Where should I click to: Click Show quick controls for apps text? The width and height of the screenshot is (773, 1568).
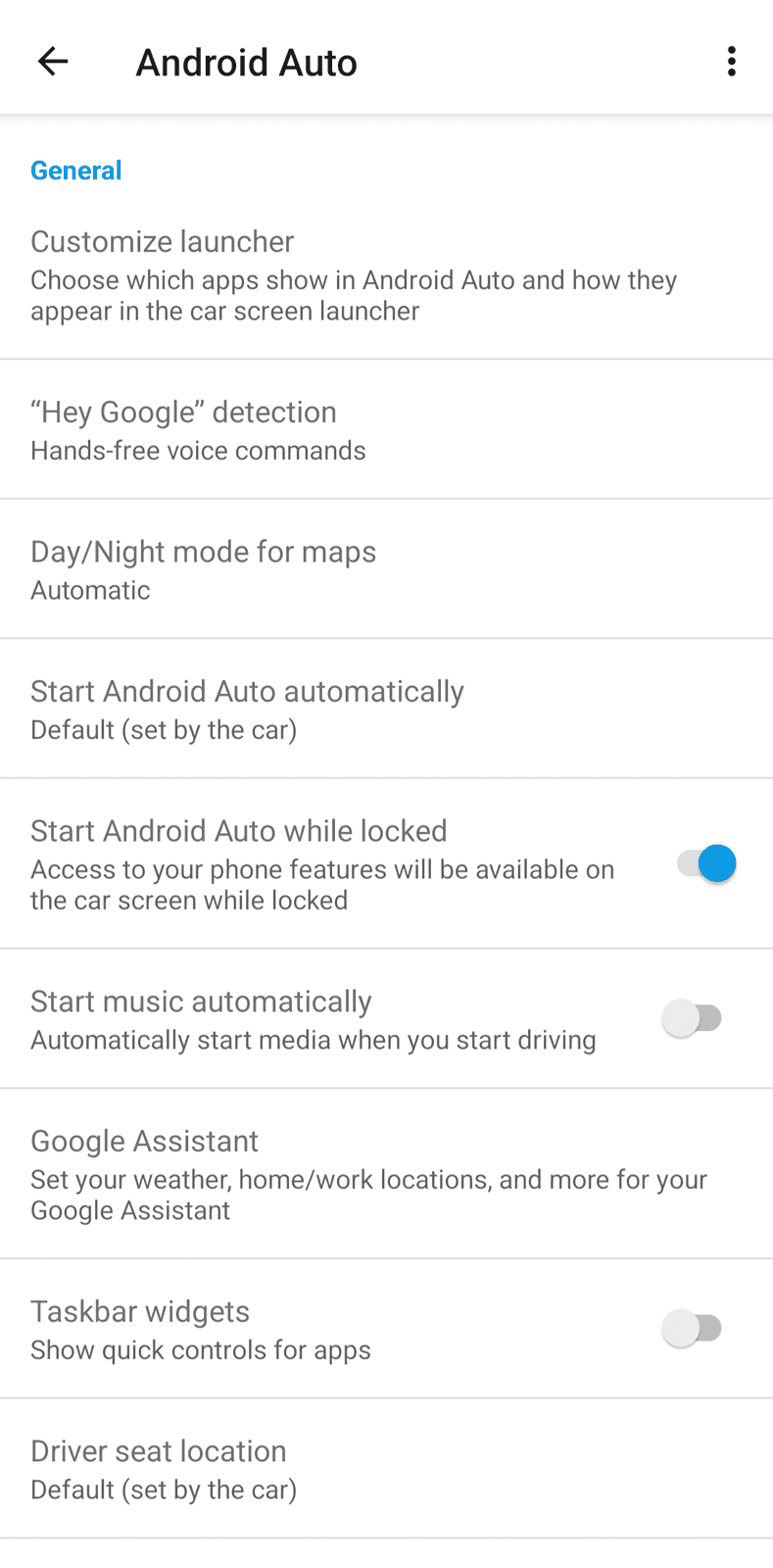(201, 1349)
